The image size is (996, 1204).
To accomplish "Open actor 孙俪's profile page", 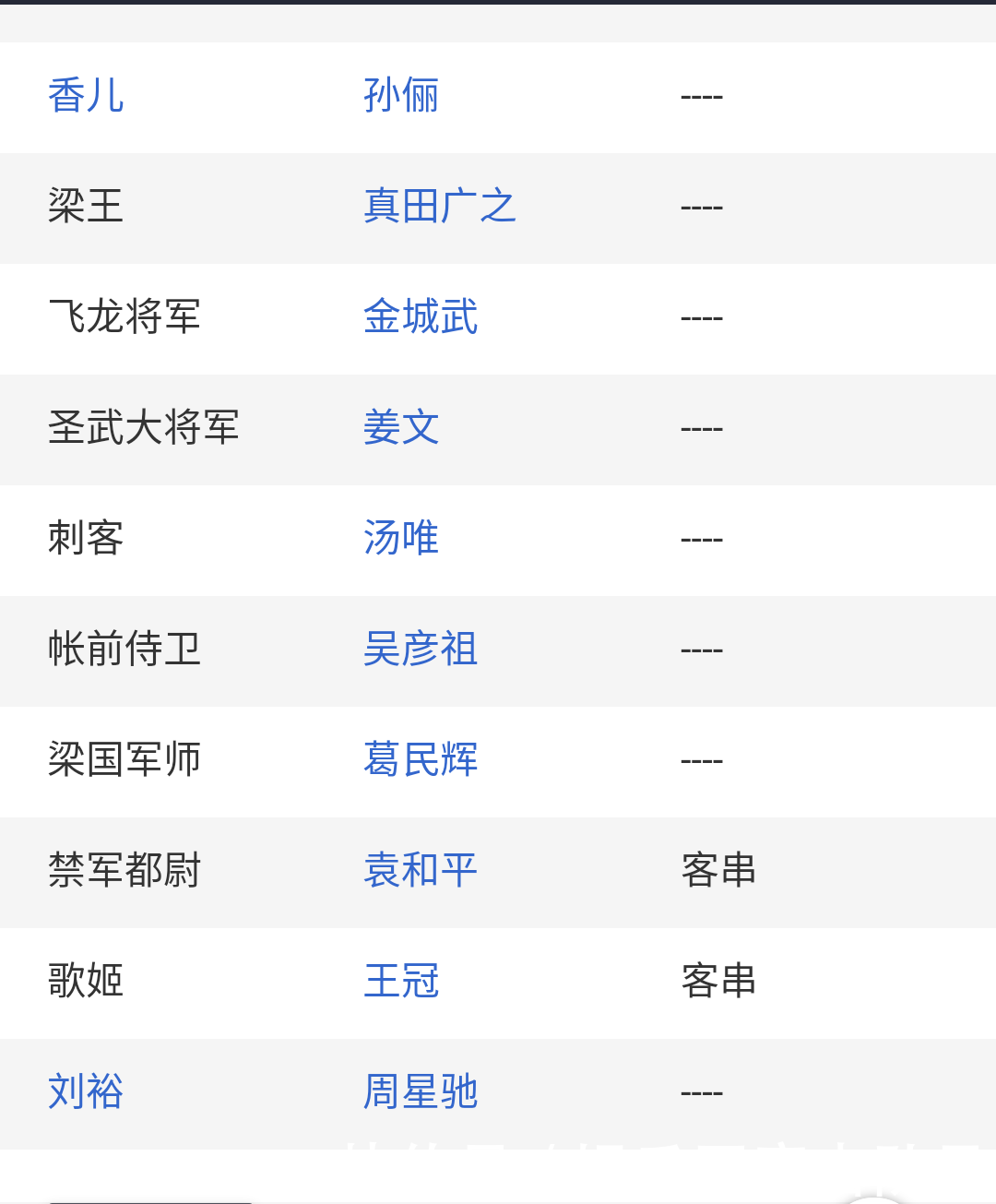I will click(x=400, y=95).
